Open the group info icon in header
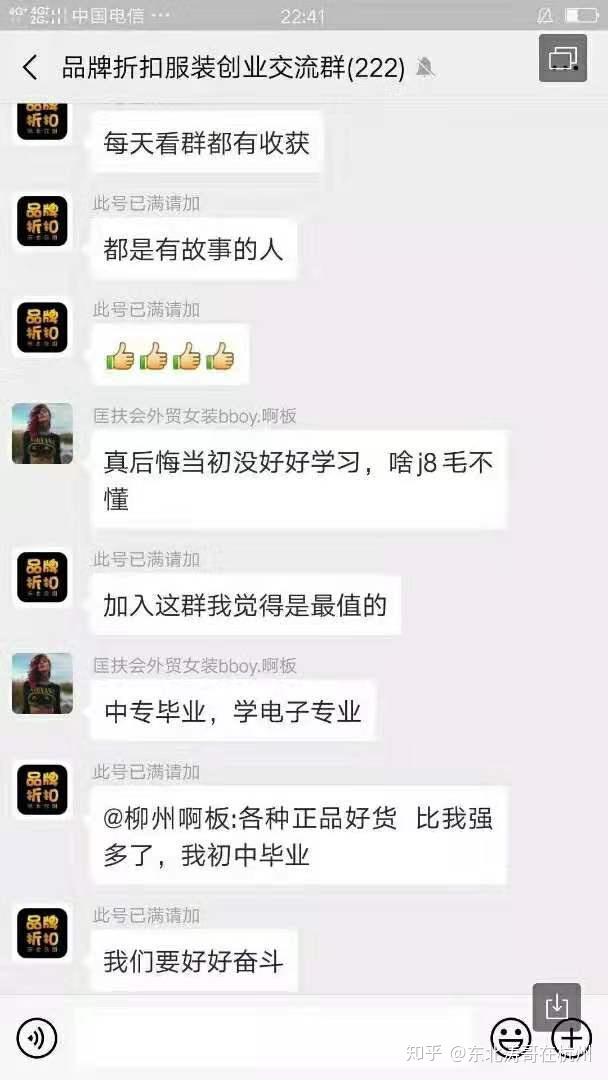Image resolution: width=608 pixels, height=1080 pixels. tap(563, 59)
